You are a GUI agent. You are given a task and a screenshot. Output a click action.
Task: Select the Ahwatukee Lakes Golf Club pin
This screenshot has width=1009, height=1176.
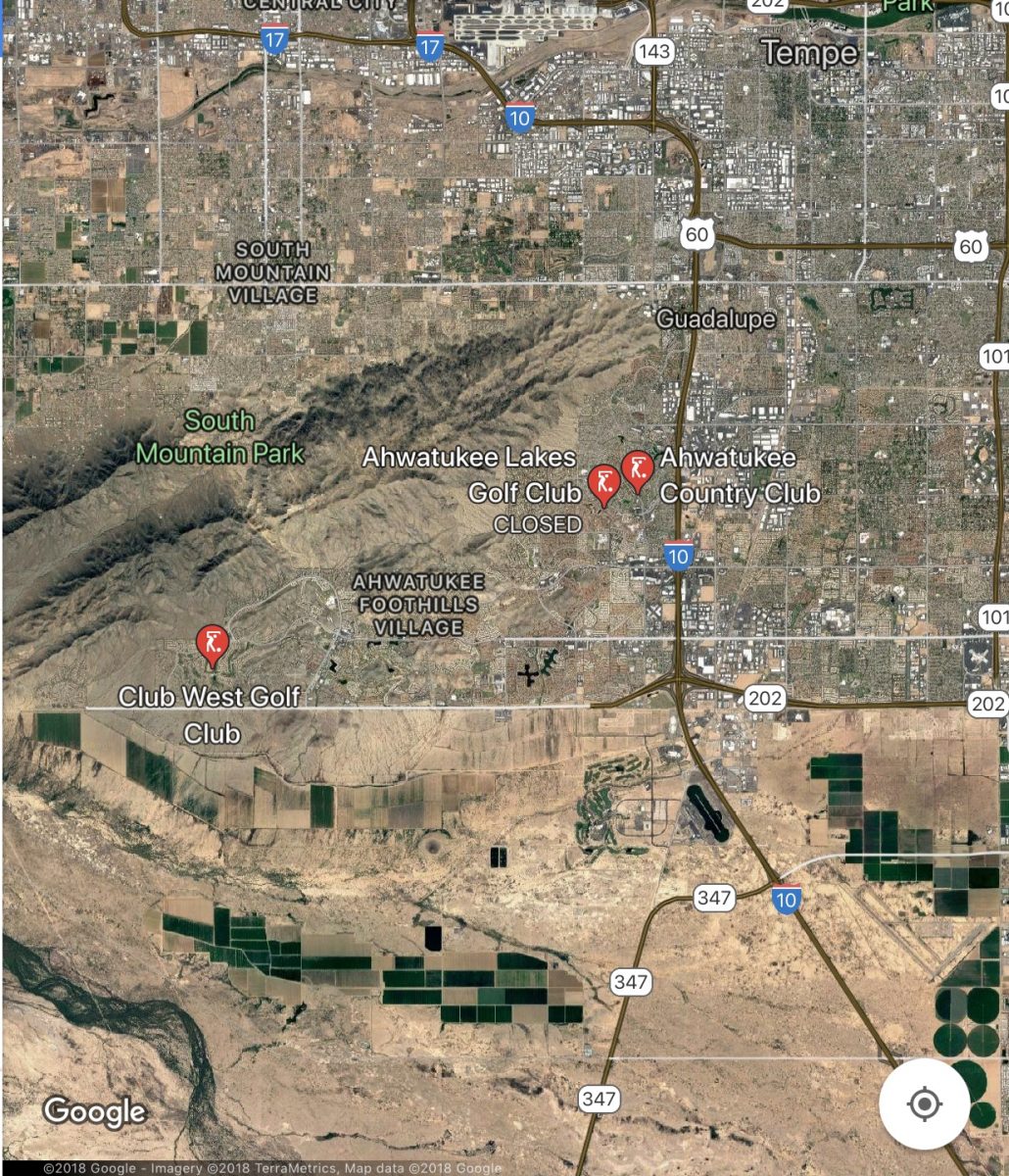pyautogui.click(x=604, y=480)
